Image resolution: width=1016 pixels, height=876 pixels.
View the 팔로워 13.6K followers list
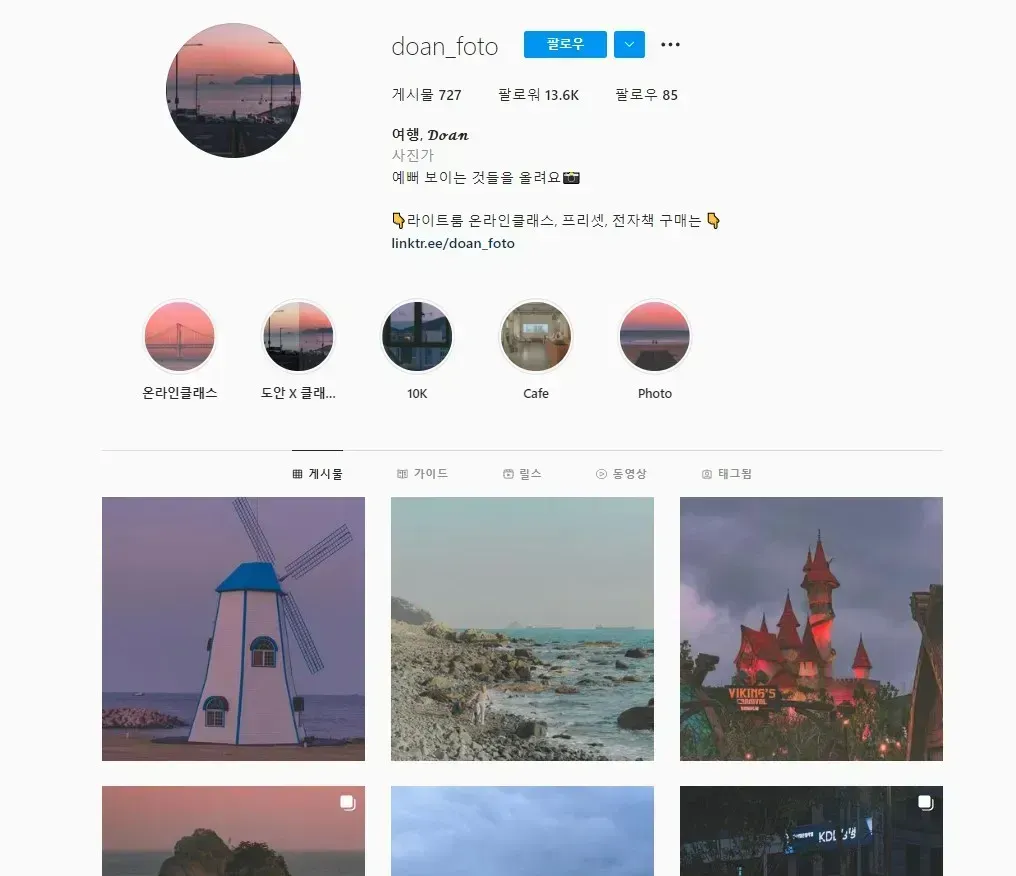(538, 95)
